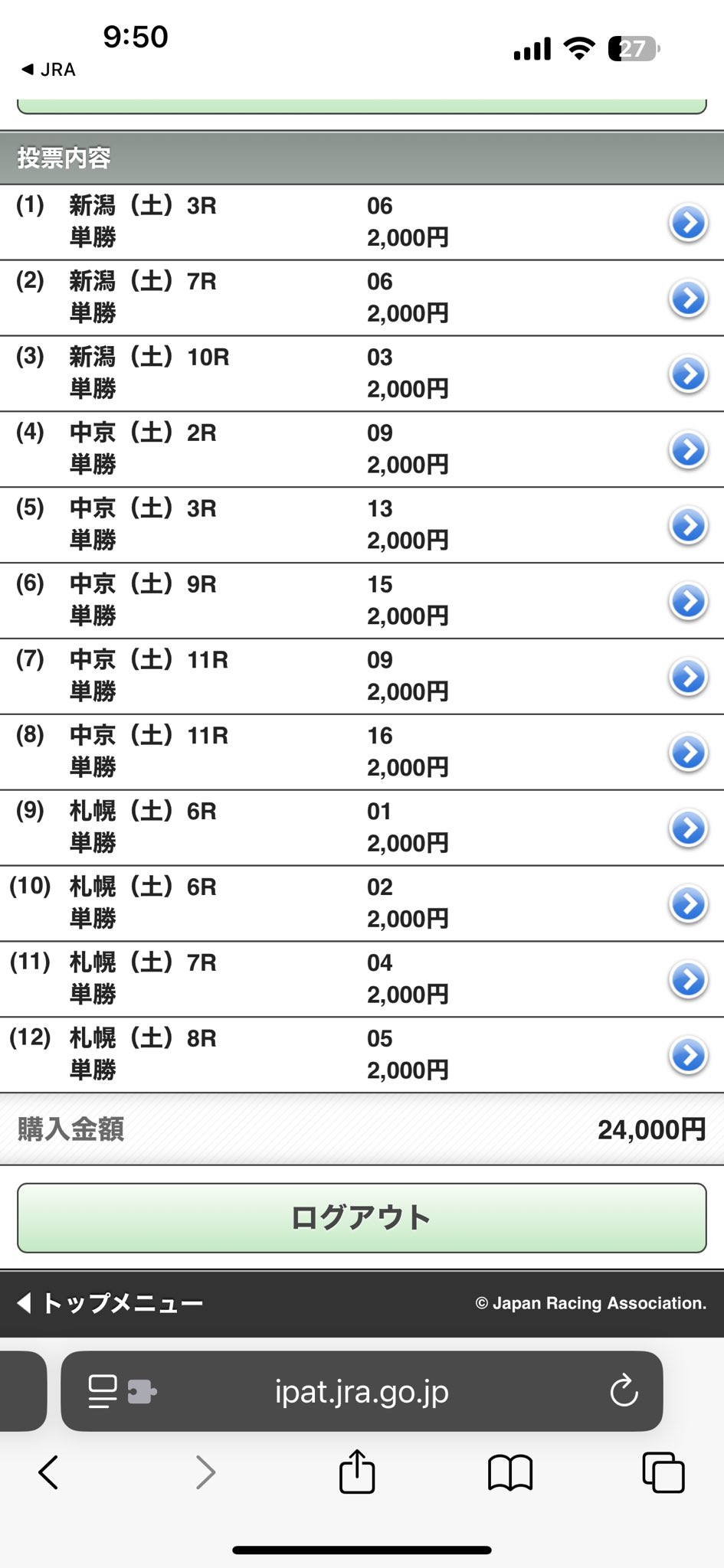Open Safari bookmarks
Image resolution: width=724 pixels, height=1568 pixels.
[509, 1472]
